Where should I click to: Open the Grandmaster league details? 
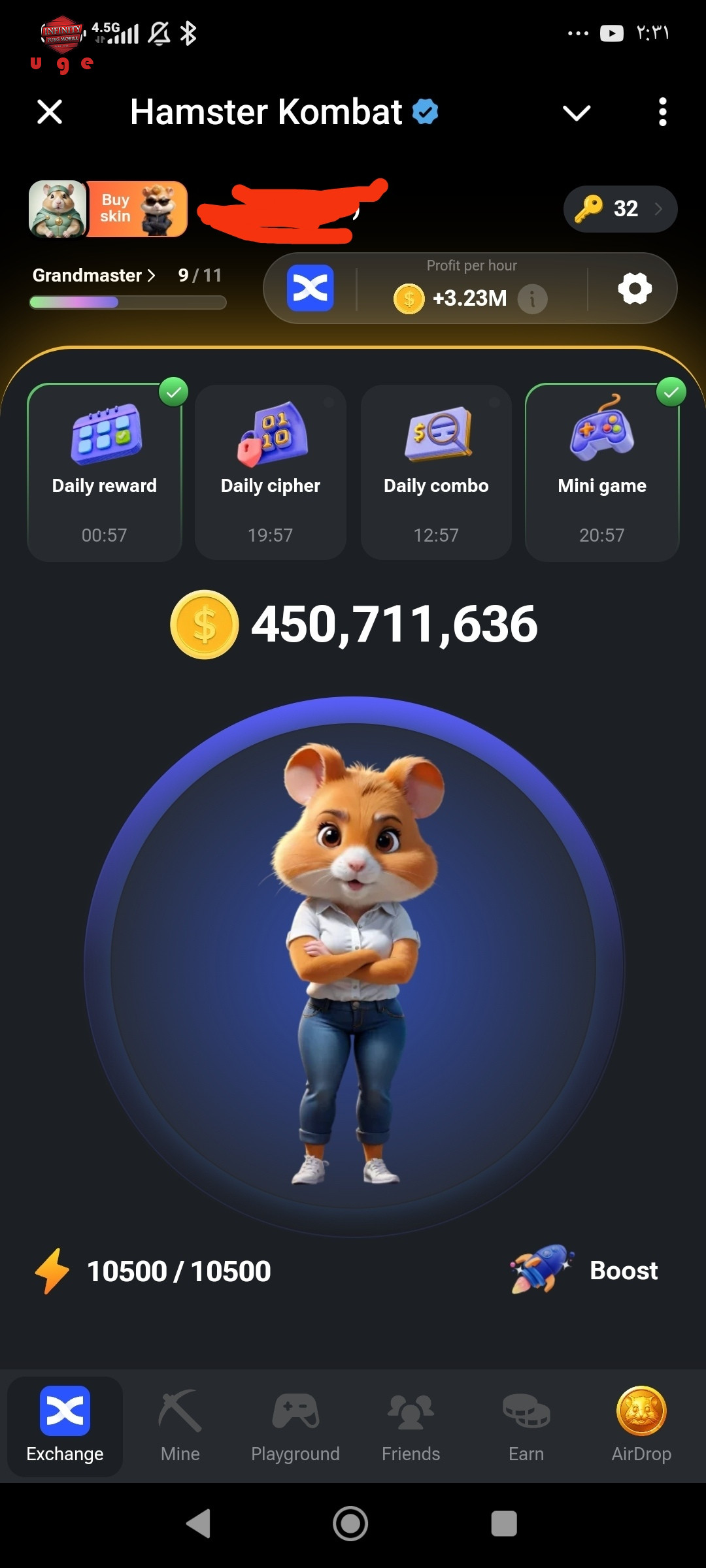pyautogui.click(x=94, y=275)
